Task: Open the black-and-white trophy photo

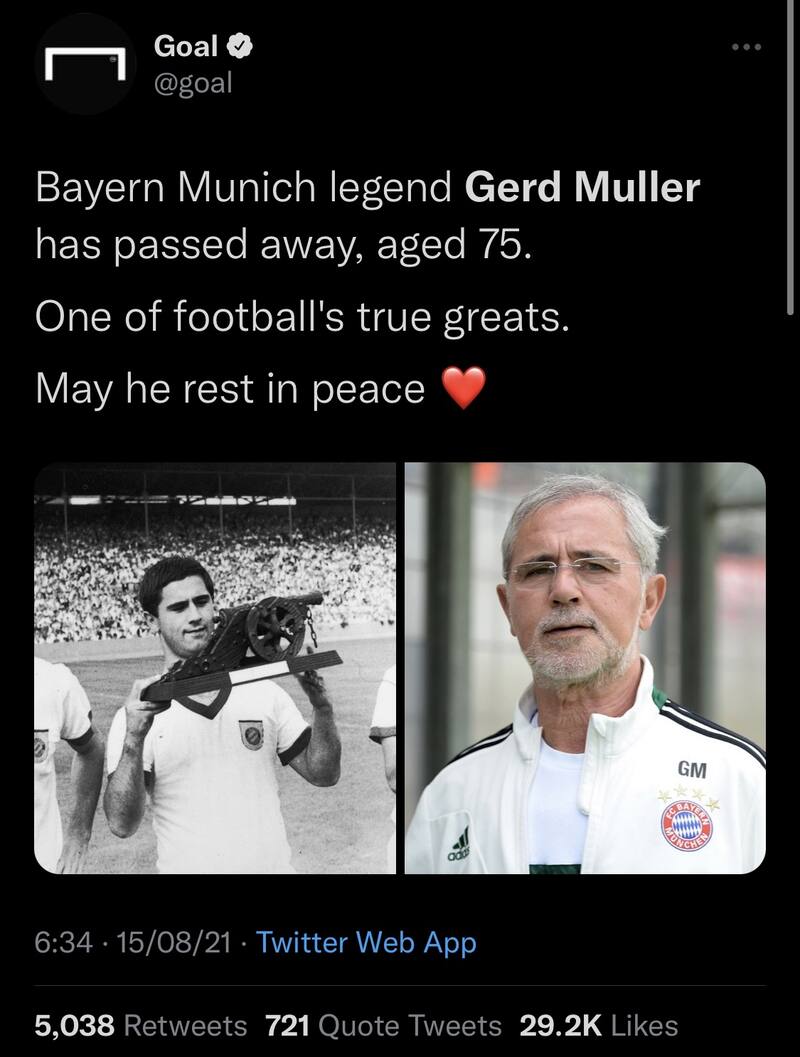Action: point(216,668)
